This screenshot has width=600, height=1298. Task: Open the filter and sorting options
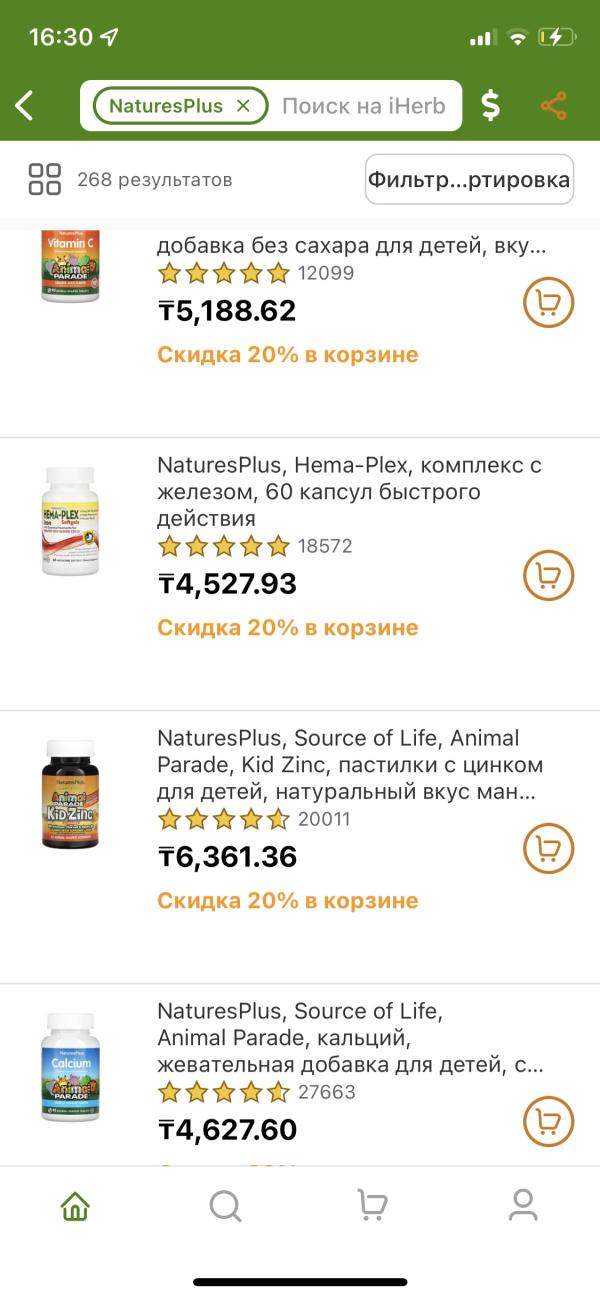(469, 180)
